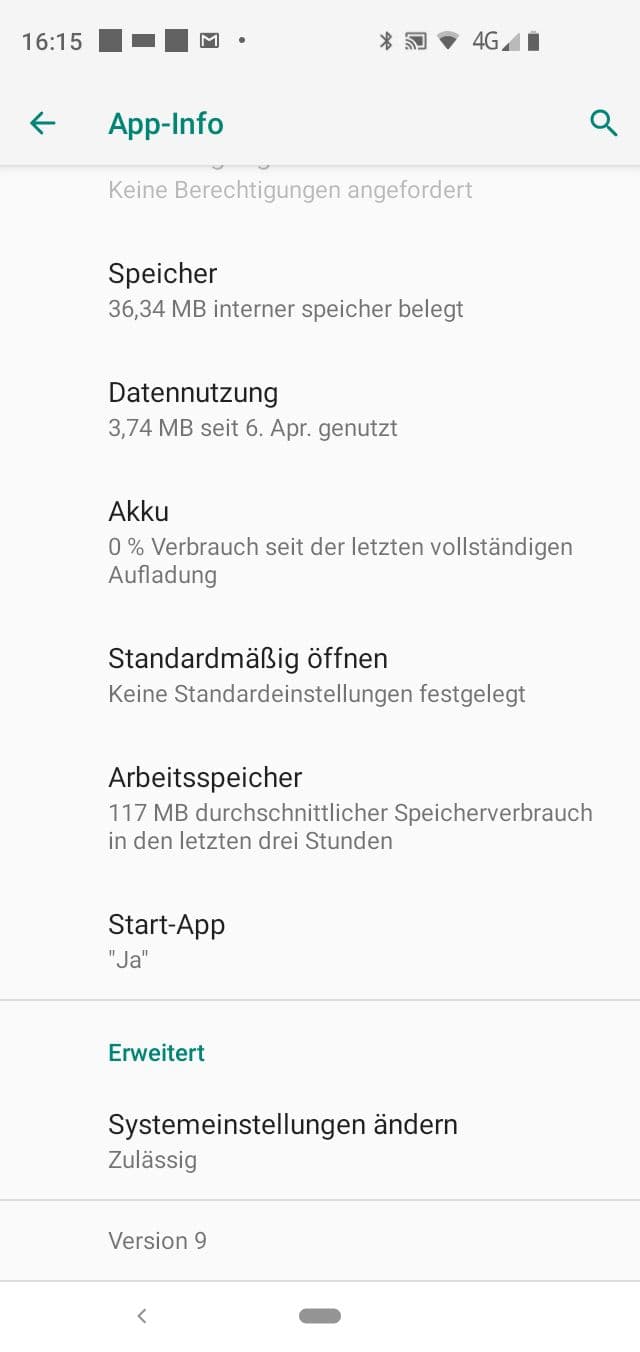Open the Speicher storage details
Image resolution: width=640 pixels, height=1352 pixels.
coord(320,290)
